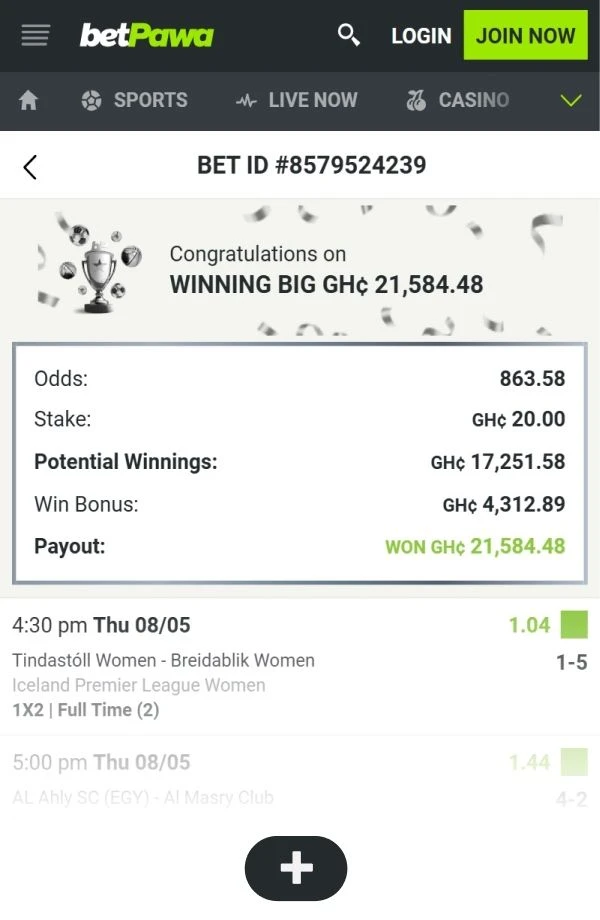The image size is (600, 920).
Task: Open the hamburger menu
Action: 35,36
